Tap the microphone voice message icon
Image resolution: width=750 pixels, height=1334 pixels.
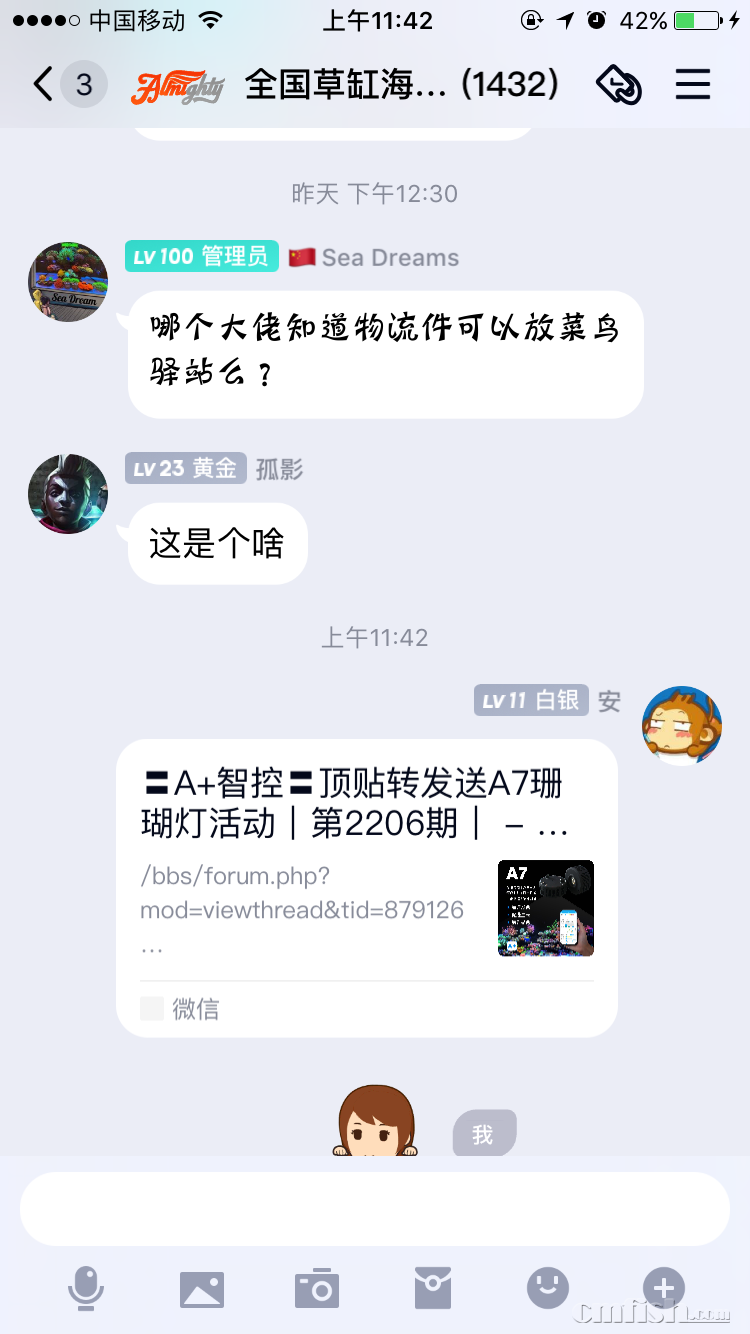(x=87, y=1289)
